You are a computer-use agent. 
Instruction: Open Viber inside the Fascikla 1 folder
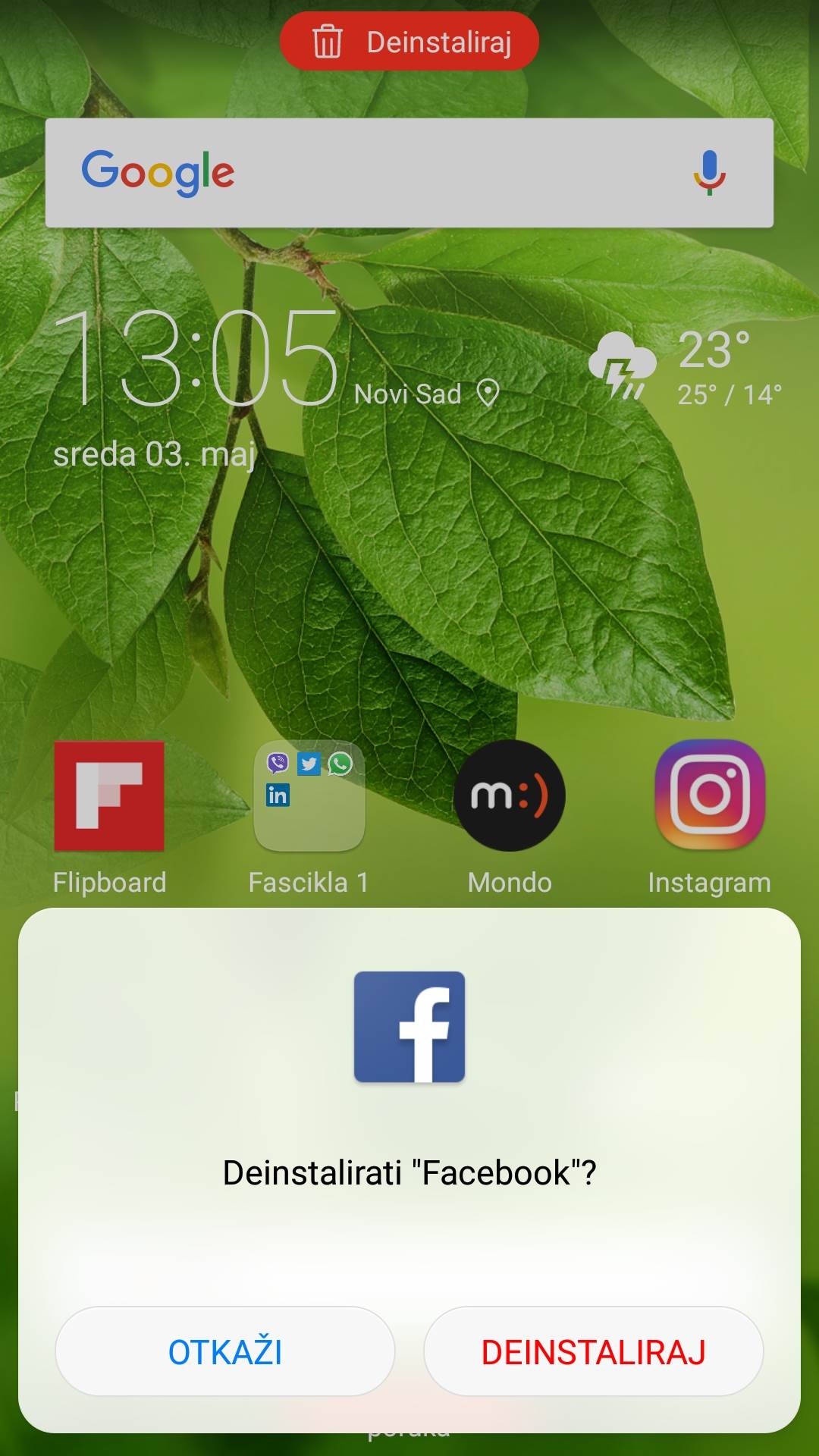(278, 763)
